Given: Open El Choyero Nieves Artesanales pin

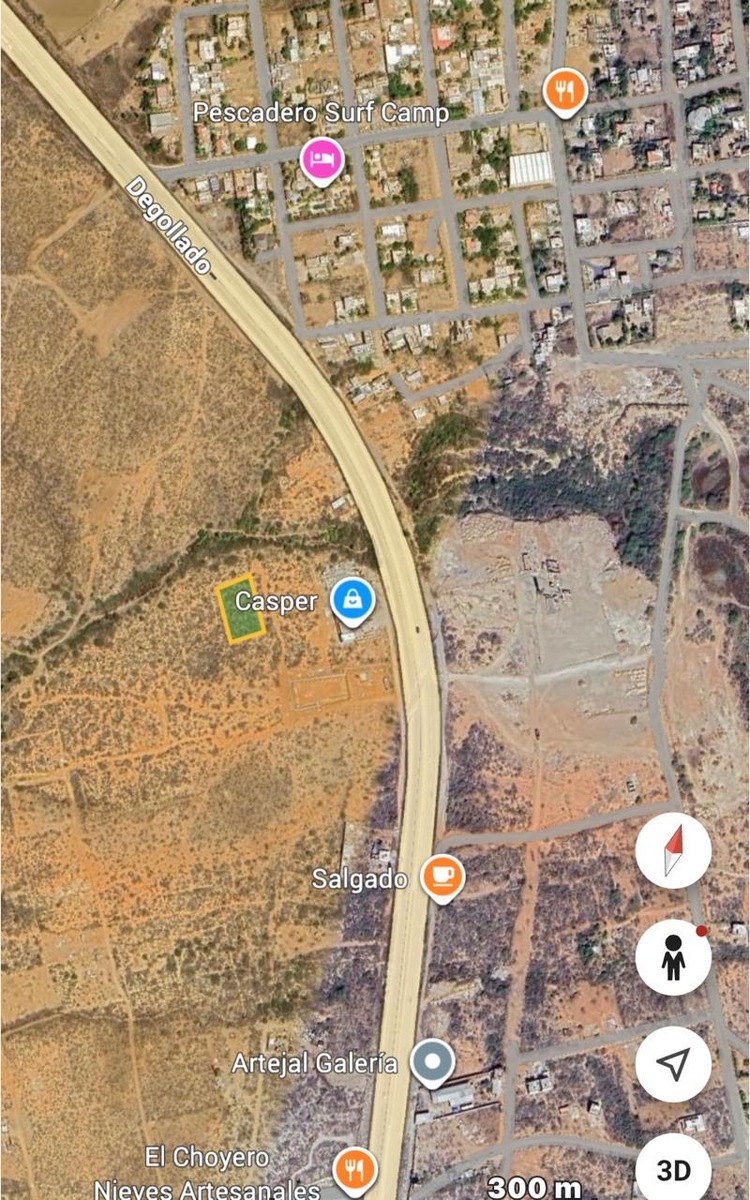Looking at the screenshot, I should [x=354, y=1167].
